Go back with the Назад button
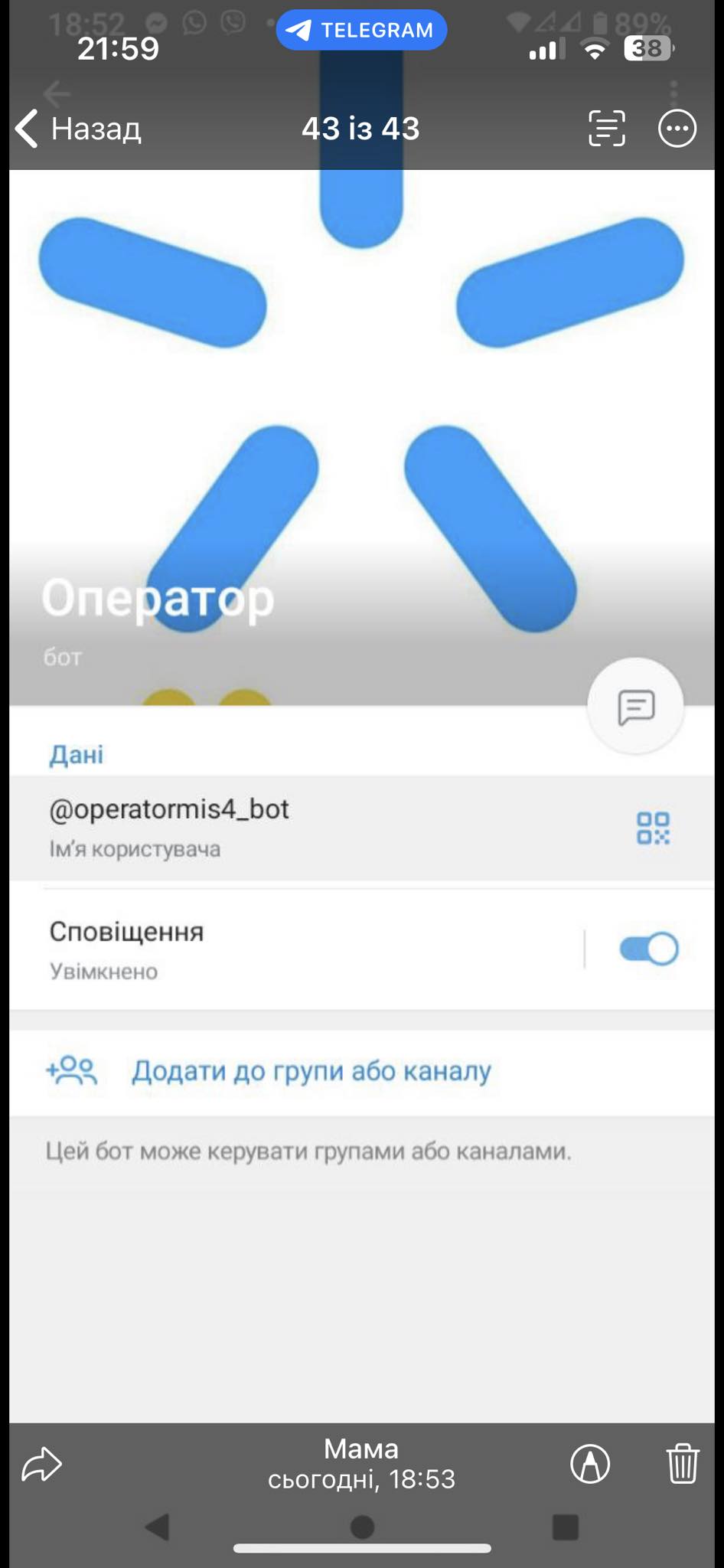The image size is (724, 1568). tap(79, 129)
